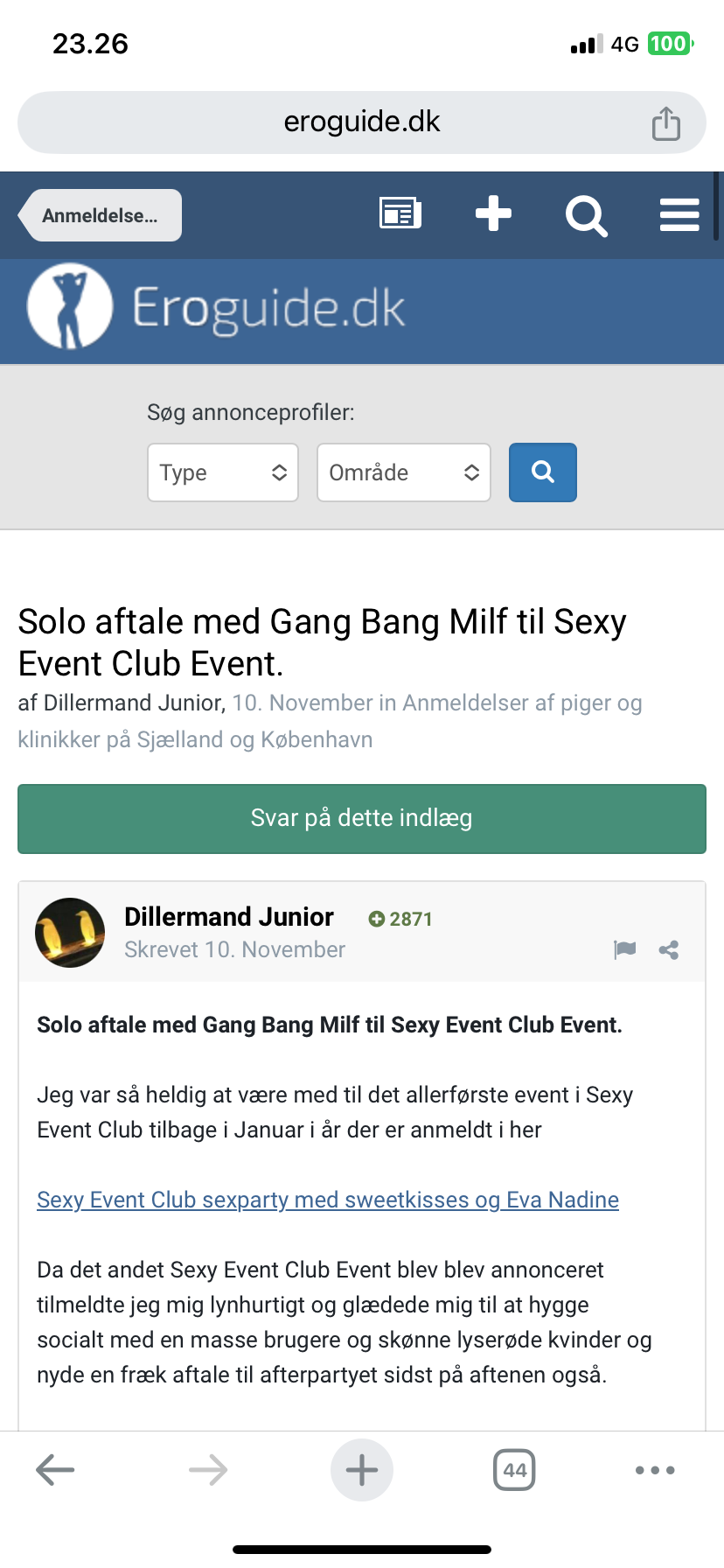This screenshot has width=724, height=1568.
Task: Open the forum category Anmeldelser af piger link
Action: tap(522, 703)
